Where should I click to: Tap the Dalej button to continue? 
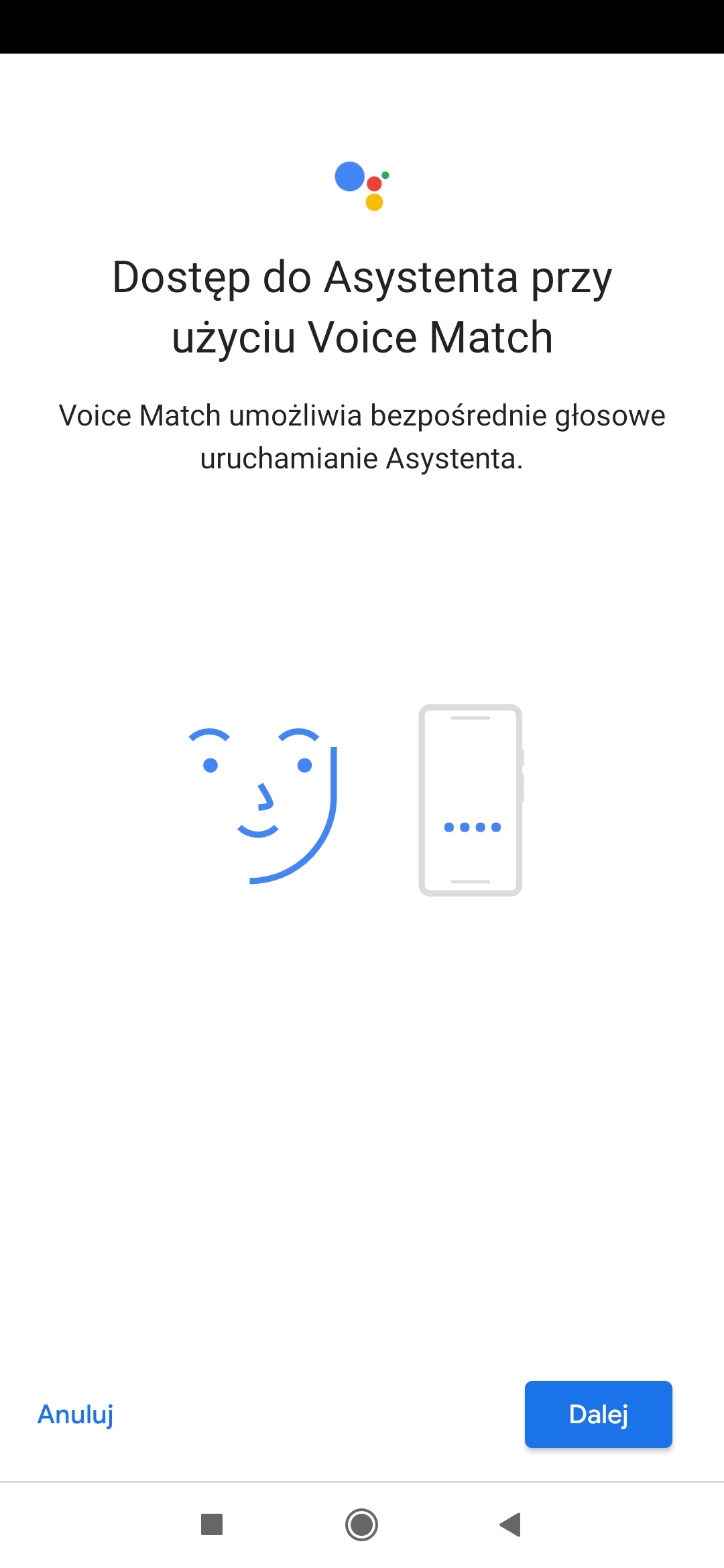tap(598, 1414)
